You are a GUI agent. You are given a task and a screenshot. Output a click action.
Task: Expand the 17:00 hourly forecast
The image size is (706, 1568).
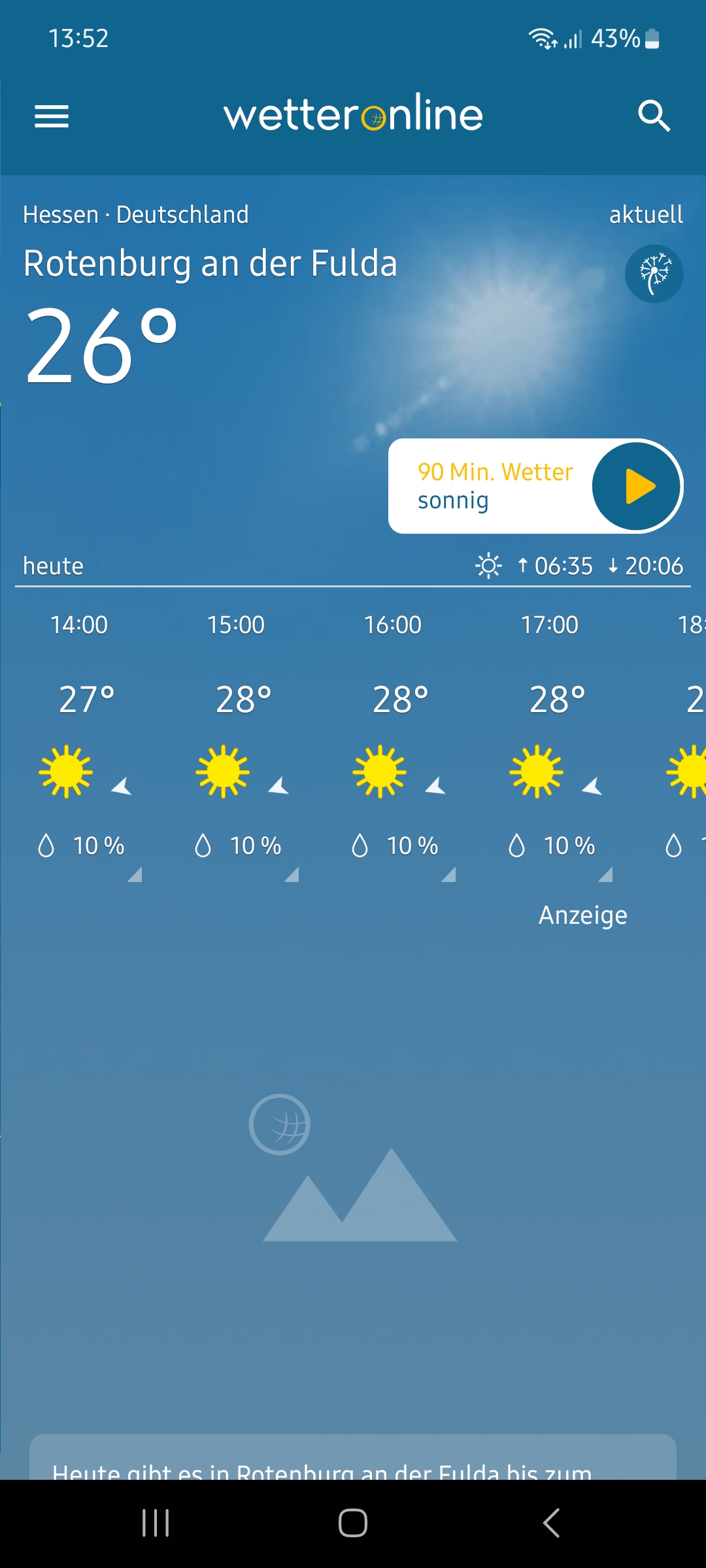pos(557,747)
